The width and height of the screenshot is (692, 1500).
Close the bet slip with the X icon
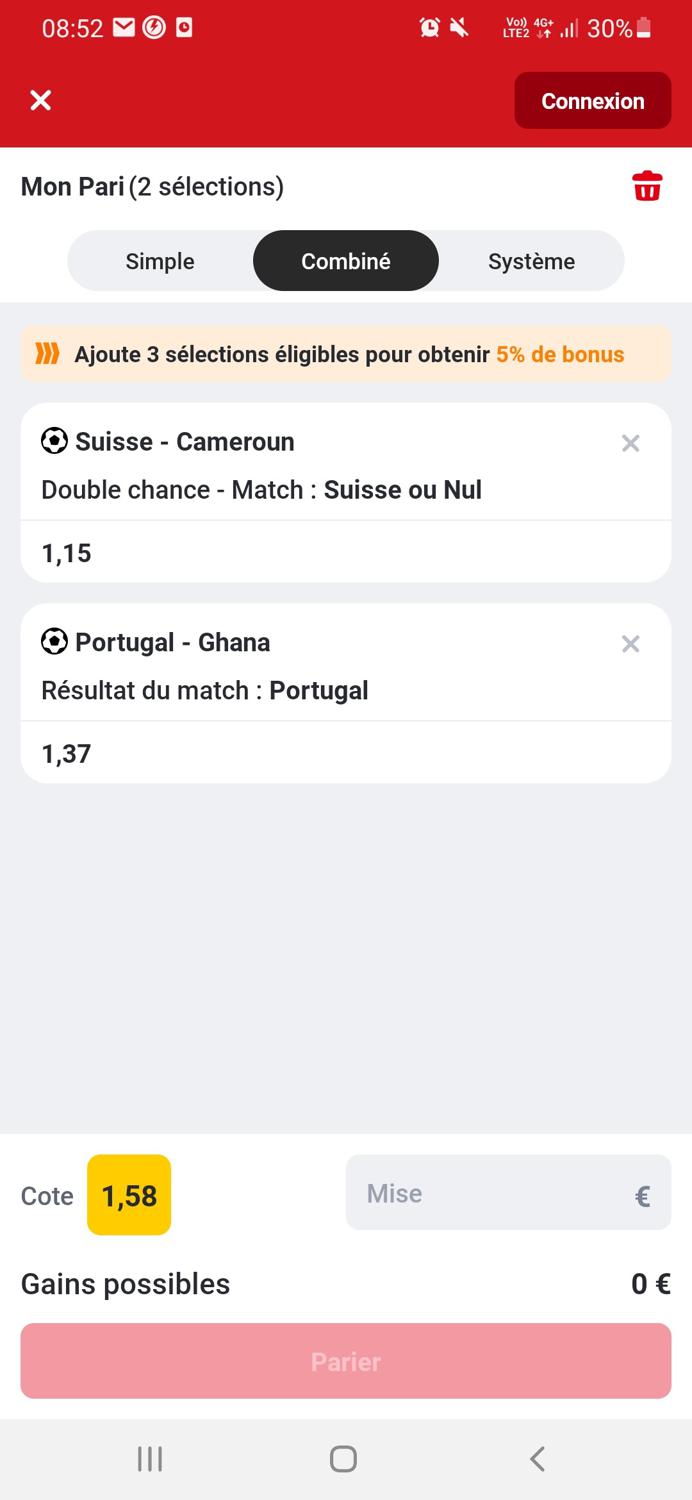[x=41, y=100]
